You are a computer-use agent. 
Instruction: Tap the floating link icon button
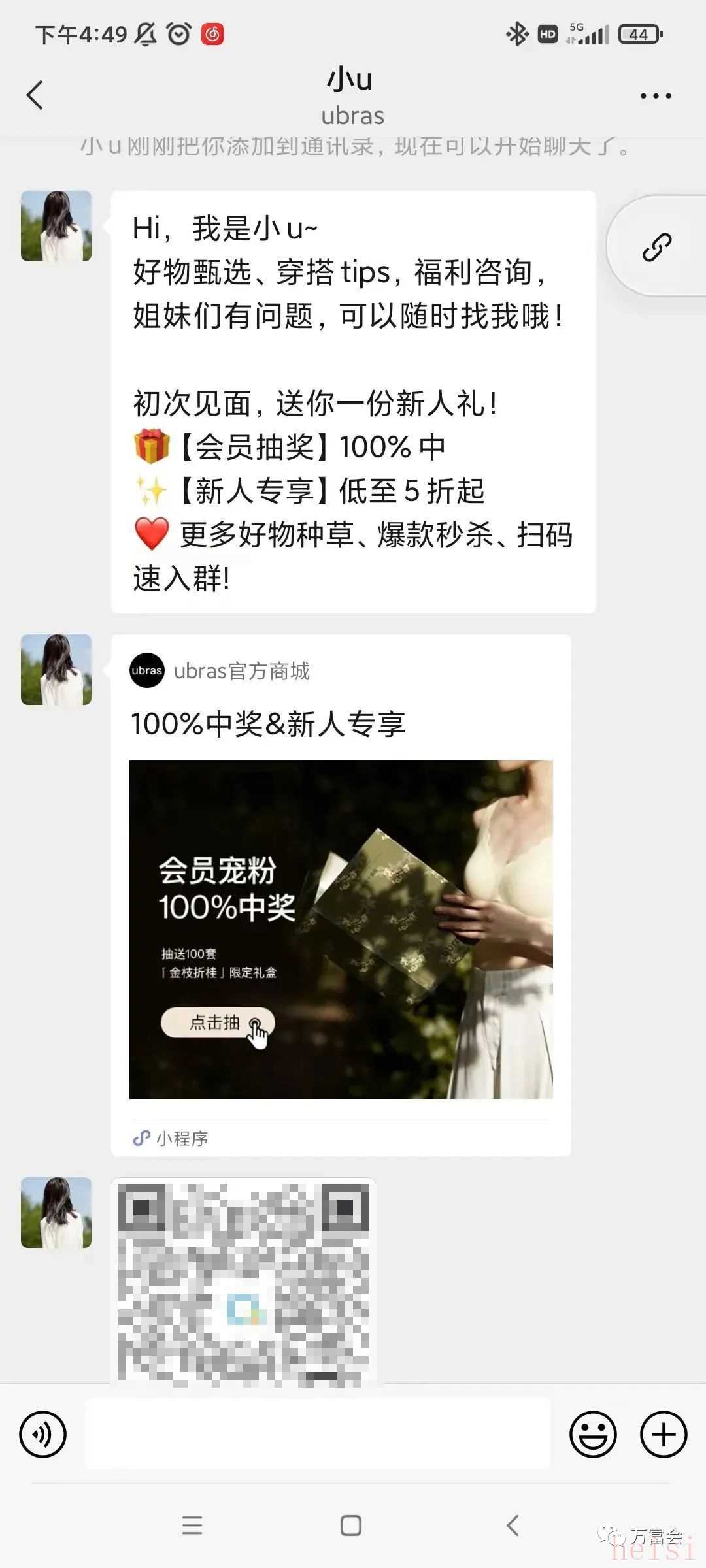(656, 246)
